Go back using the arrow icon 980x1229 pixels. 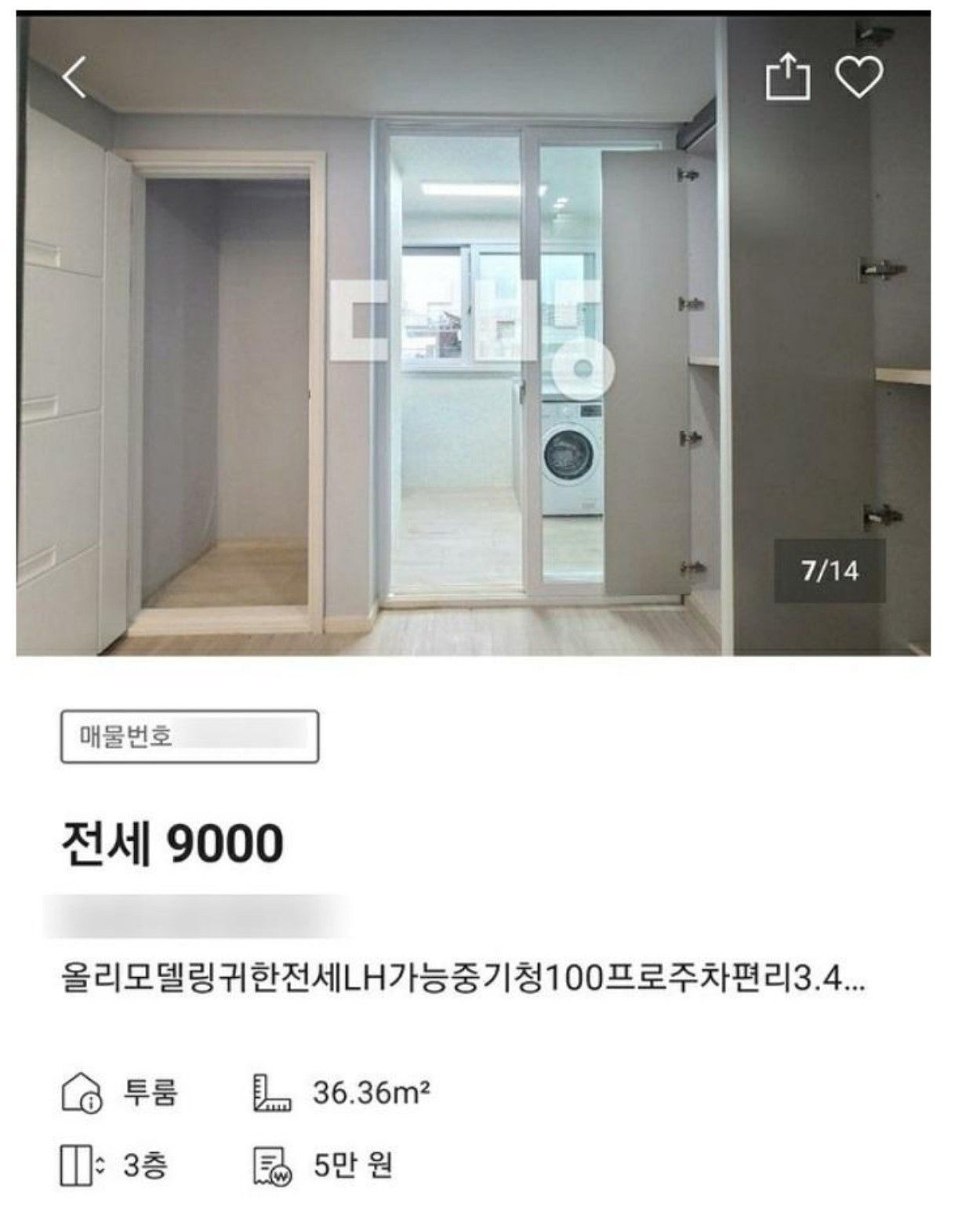(74, 77)
